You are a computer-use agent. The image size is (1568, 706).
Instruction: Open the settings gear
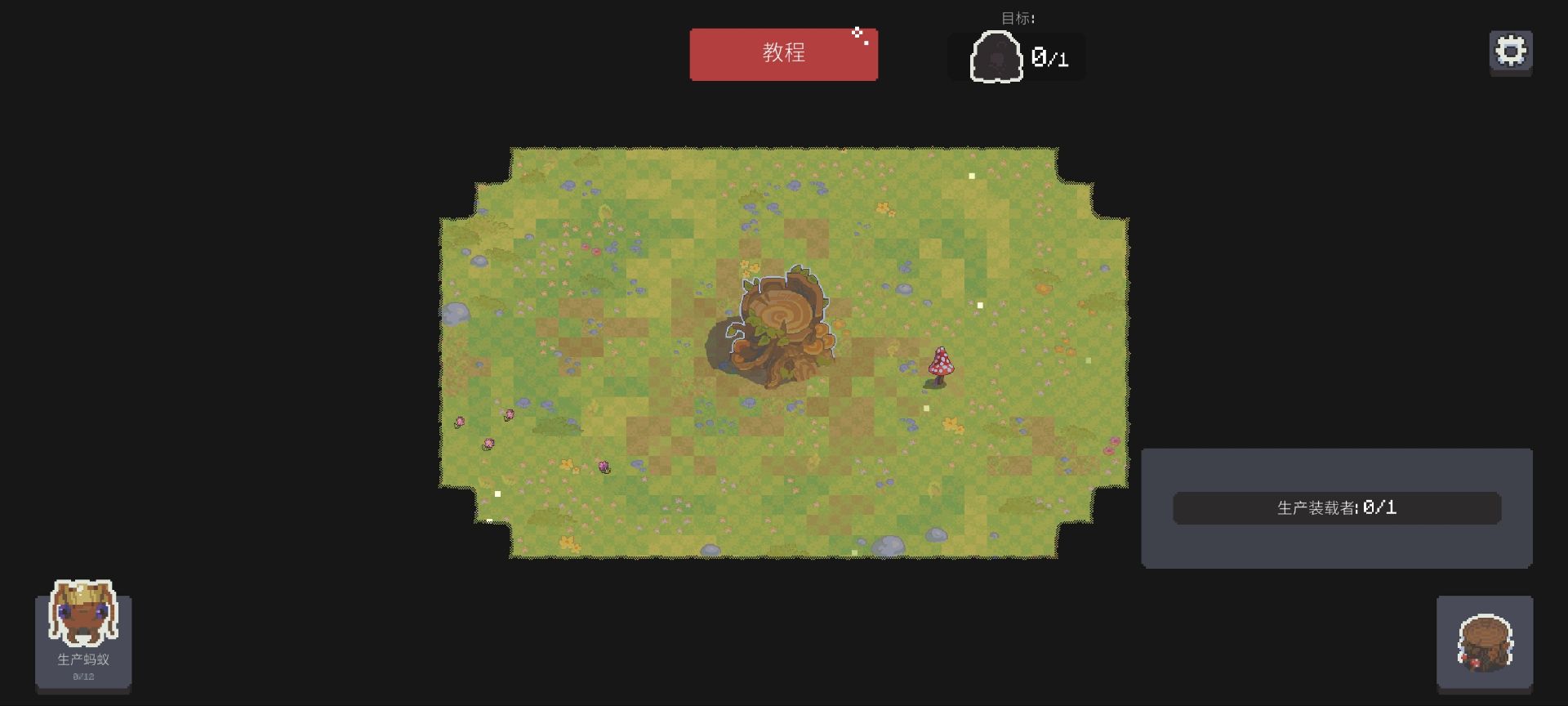click(x=1510, y=51)
